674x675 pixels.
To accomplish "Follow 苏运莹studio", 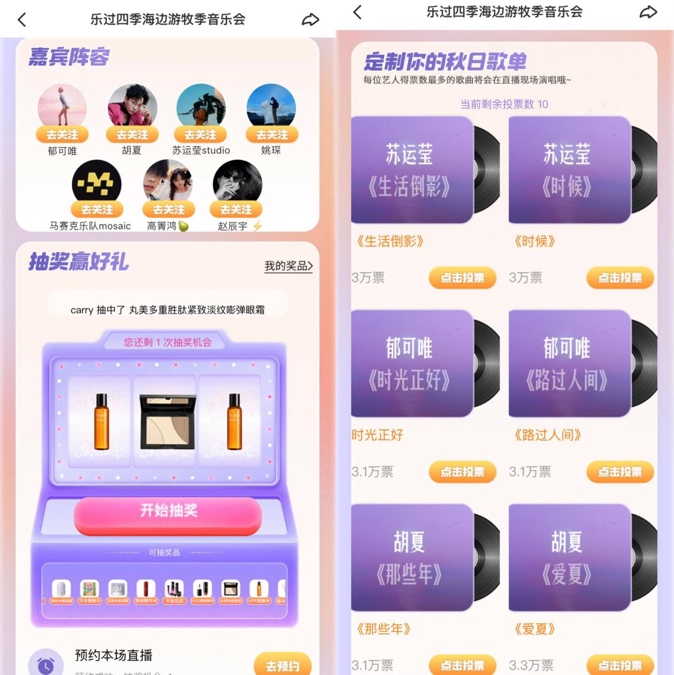I will pyautogui.click(x=200, y=135).
